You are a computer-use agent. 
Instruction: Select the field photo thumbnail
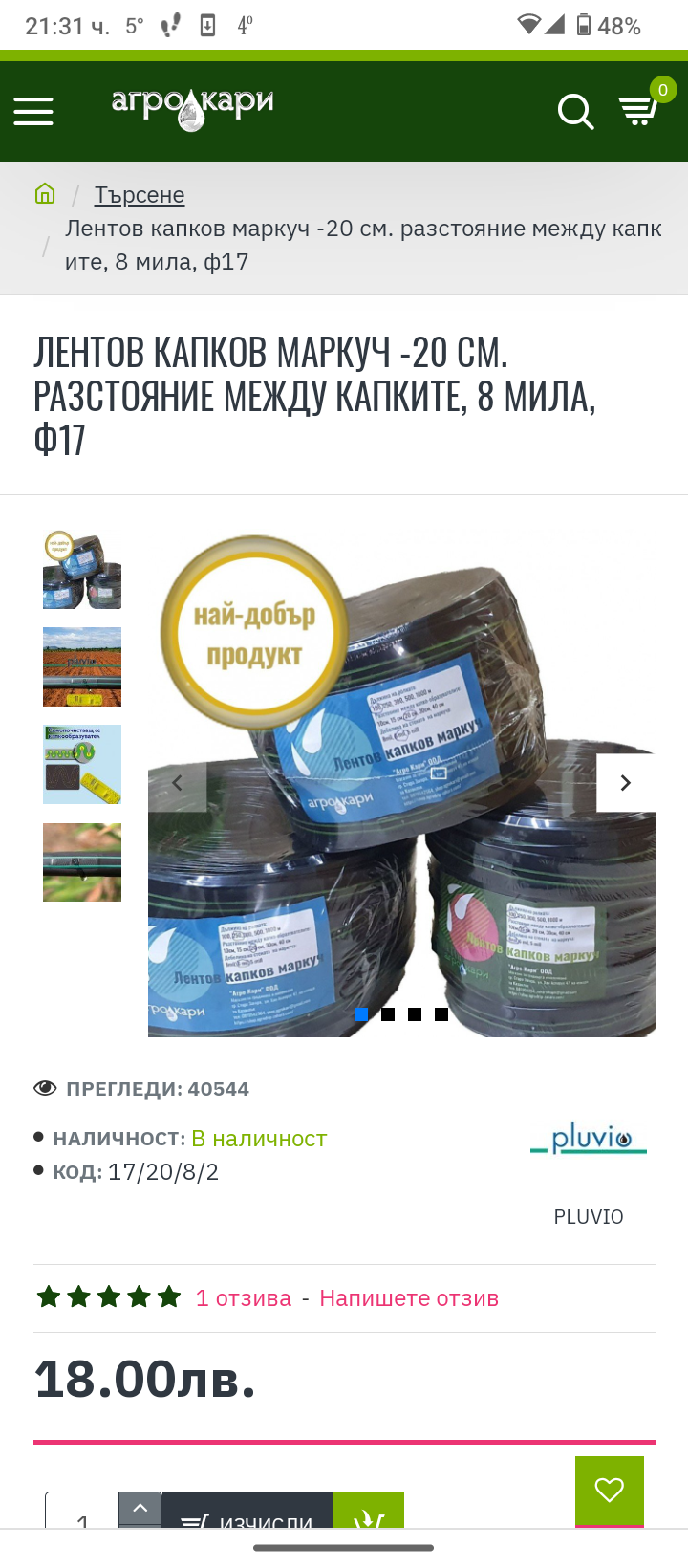coord(82,666)
